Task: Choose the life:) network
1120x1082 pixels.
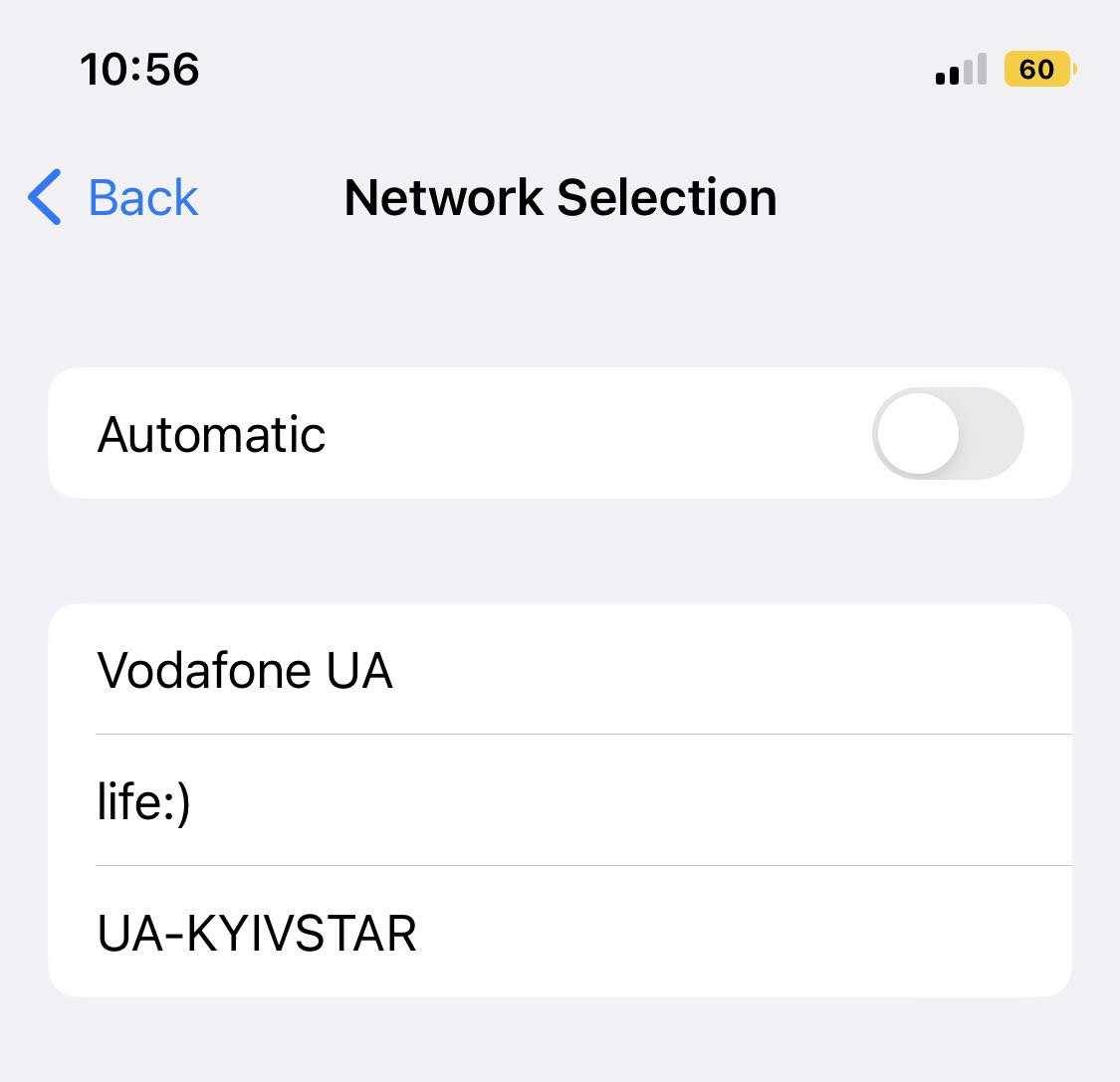Action: pyautogui.click(x=558, y=801)
